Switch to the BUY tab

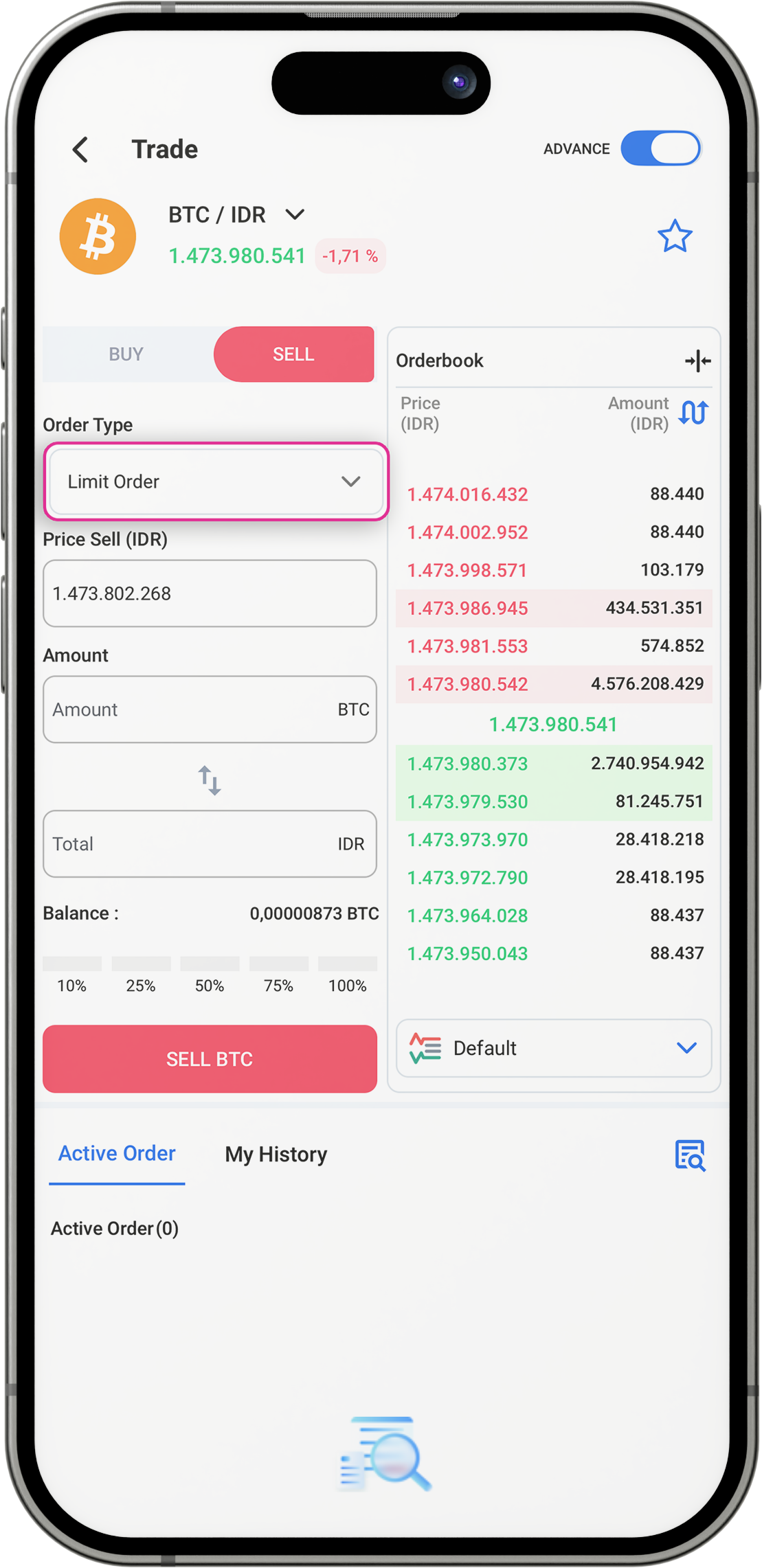(126, 354)
